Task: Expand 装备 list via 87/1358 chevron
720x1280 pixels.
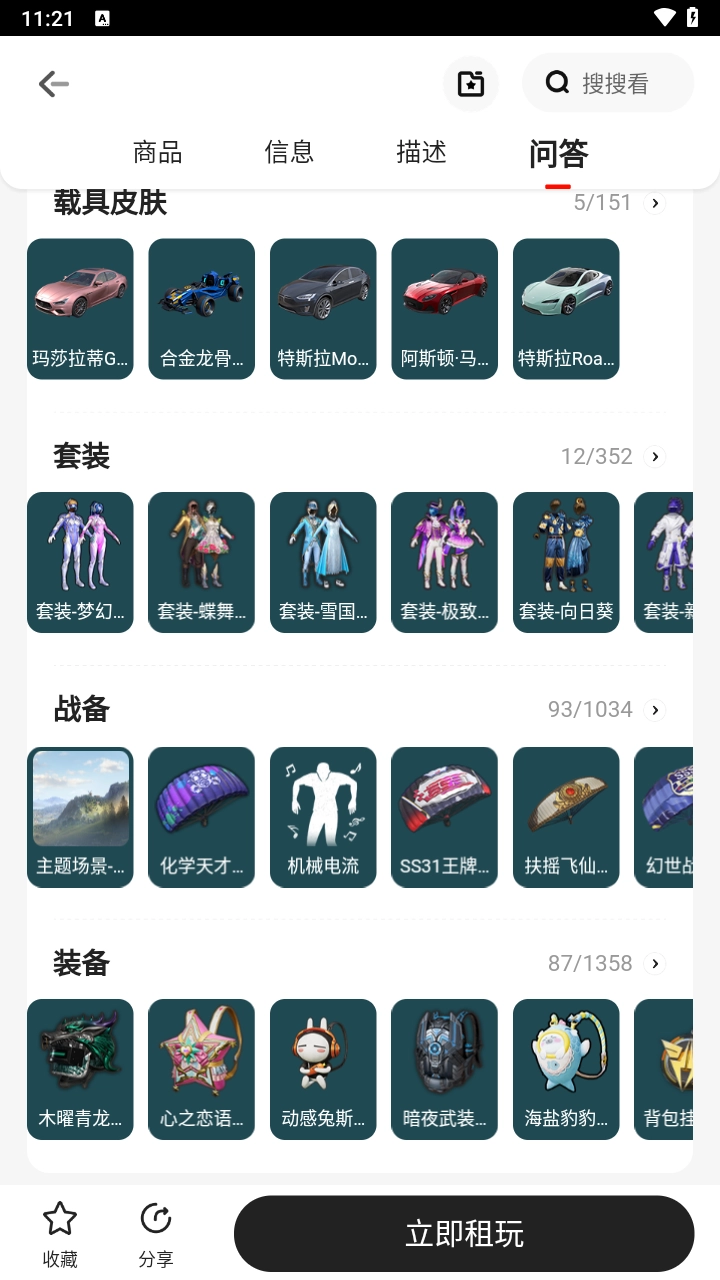Action: (x=655, y=964)
